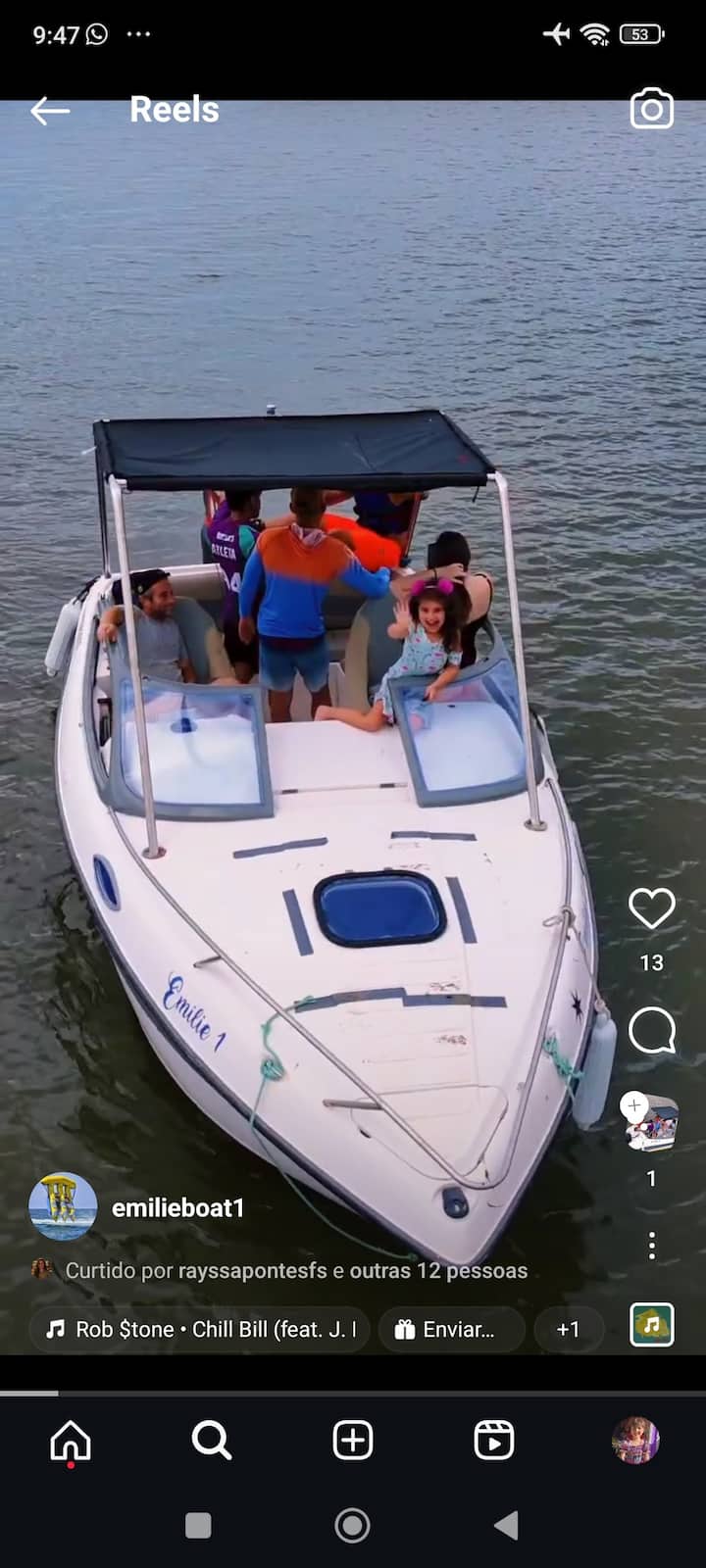Switch to the Search tab
The width and height of the screenshot is (706, 1568).
pos(211,1441)
